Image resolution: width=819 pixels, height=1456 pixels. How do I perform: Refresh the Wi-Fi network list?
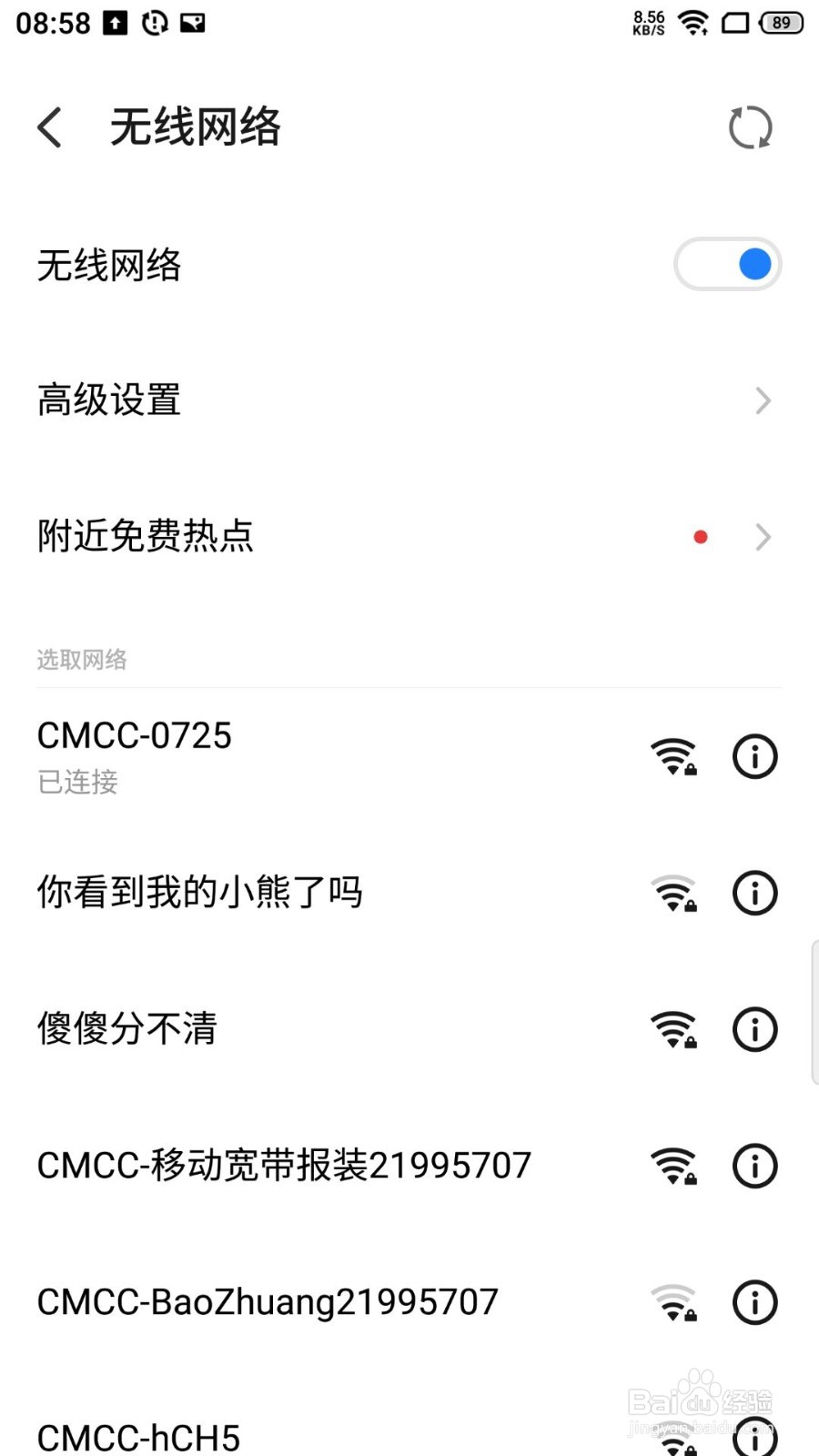750,127
